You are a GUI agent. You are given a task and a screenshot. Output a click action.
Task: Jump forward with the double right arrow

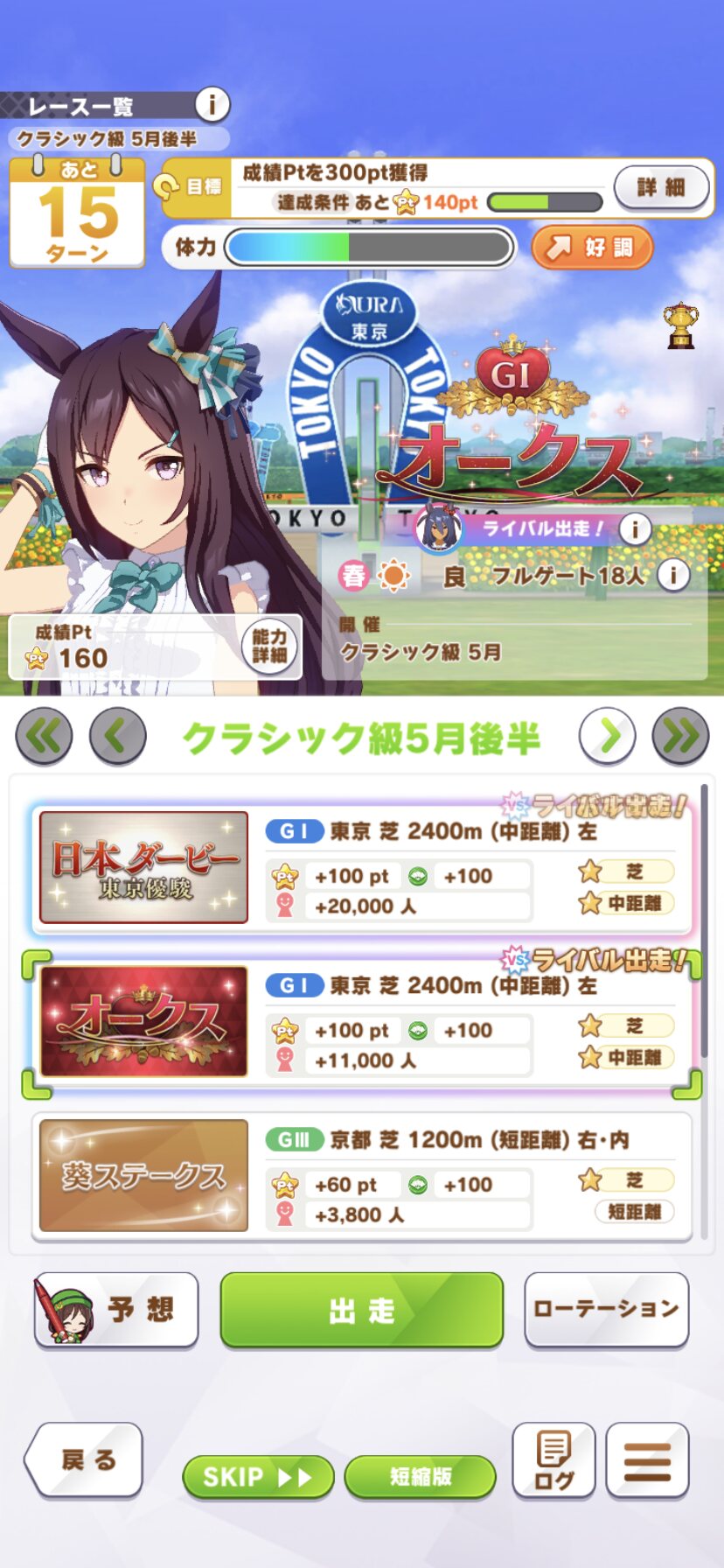[680, 737]
